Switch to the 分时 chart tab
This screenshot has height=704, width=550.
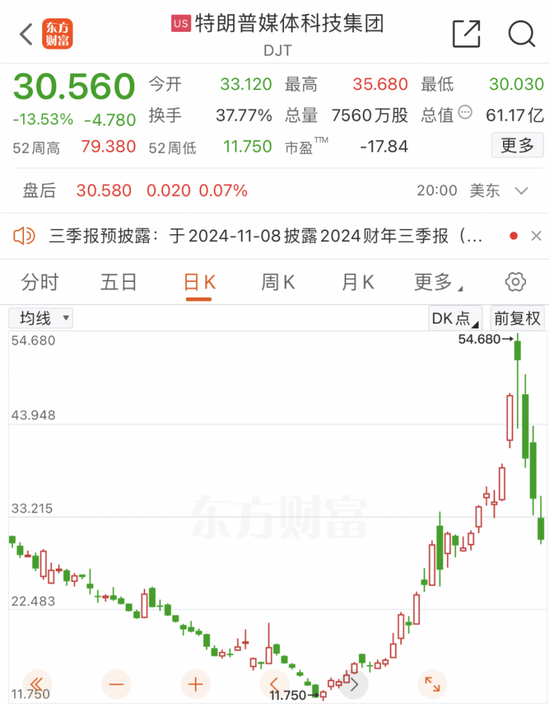(x=40, y=282)
